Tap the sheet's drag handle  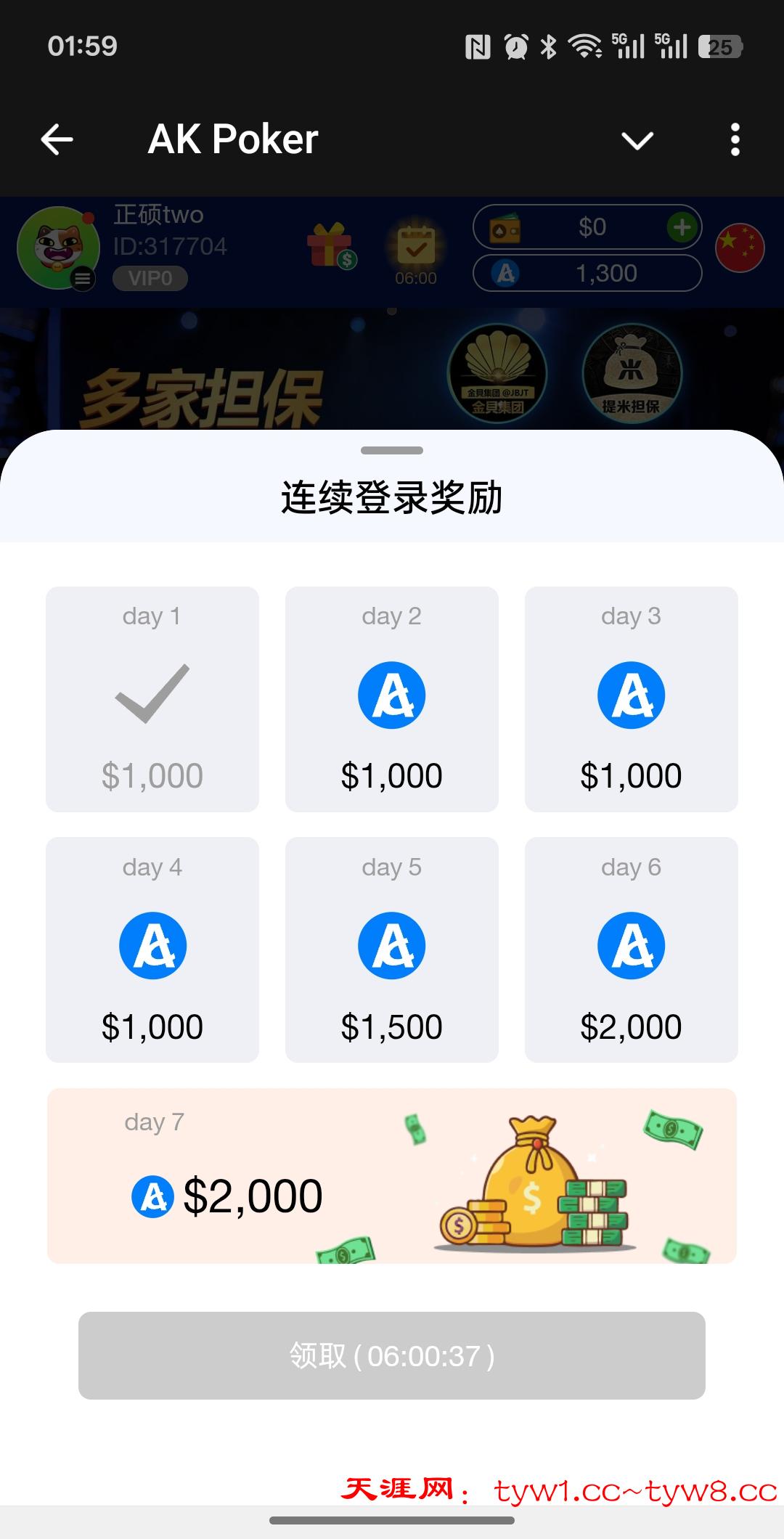tap(392, 451)
